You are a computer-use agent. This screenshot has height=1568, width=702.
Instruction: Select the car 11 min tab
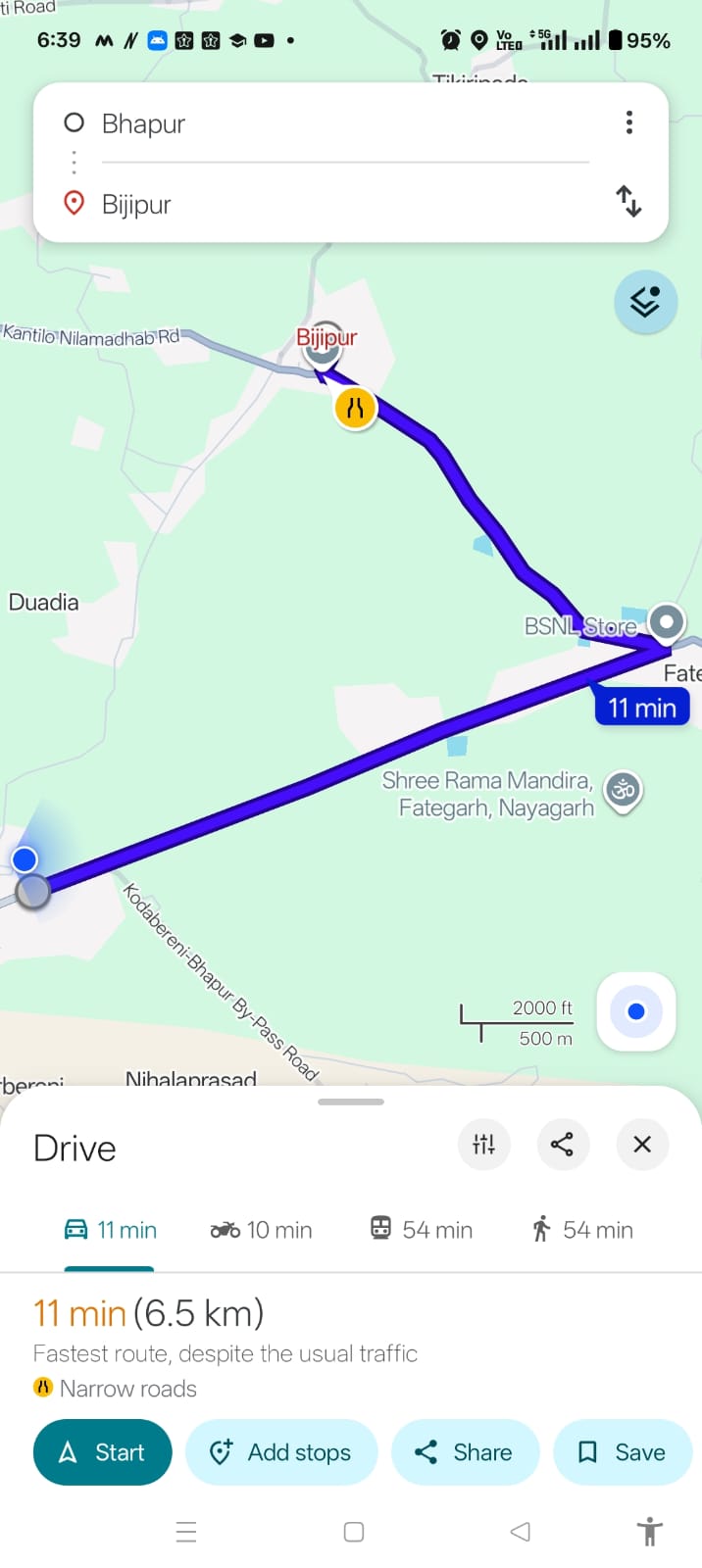[x=110, y=1230]
